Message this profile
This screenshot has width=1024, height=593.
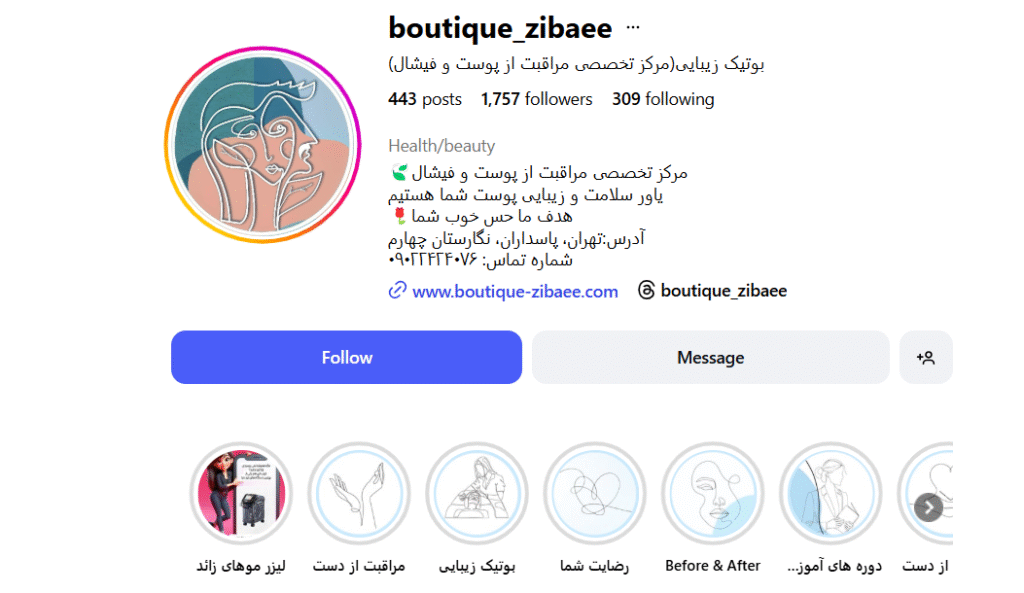point(710,357)
